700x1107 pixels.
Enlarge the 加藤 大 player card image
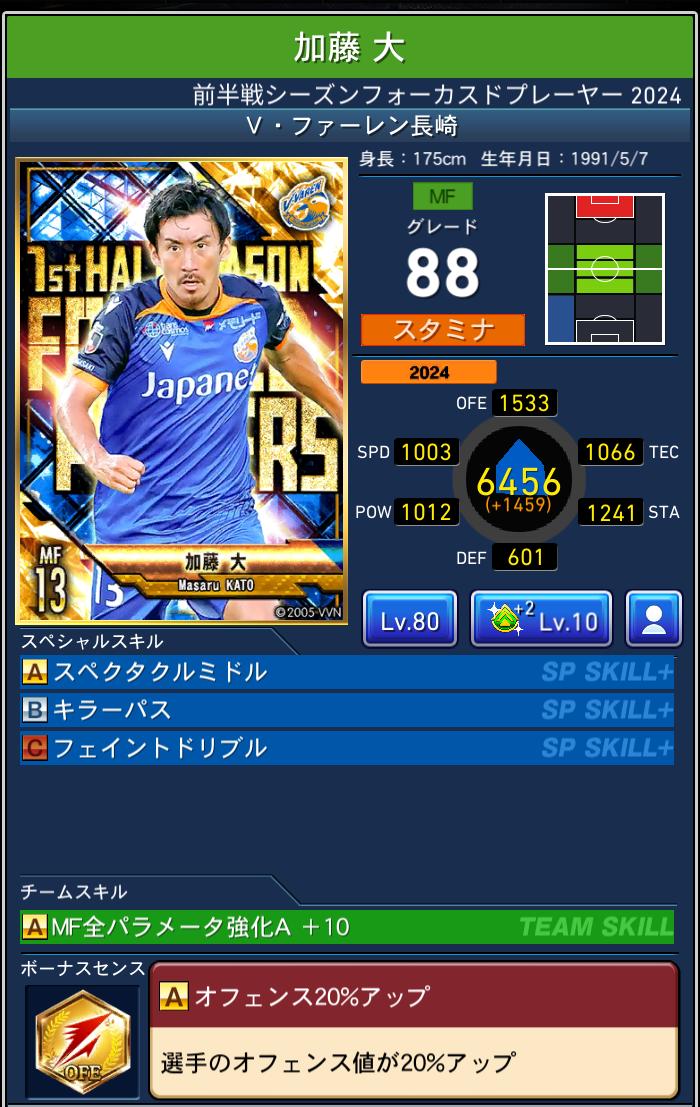click(x=182, y=391)
